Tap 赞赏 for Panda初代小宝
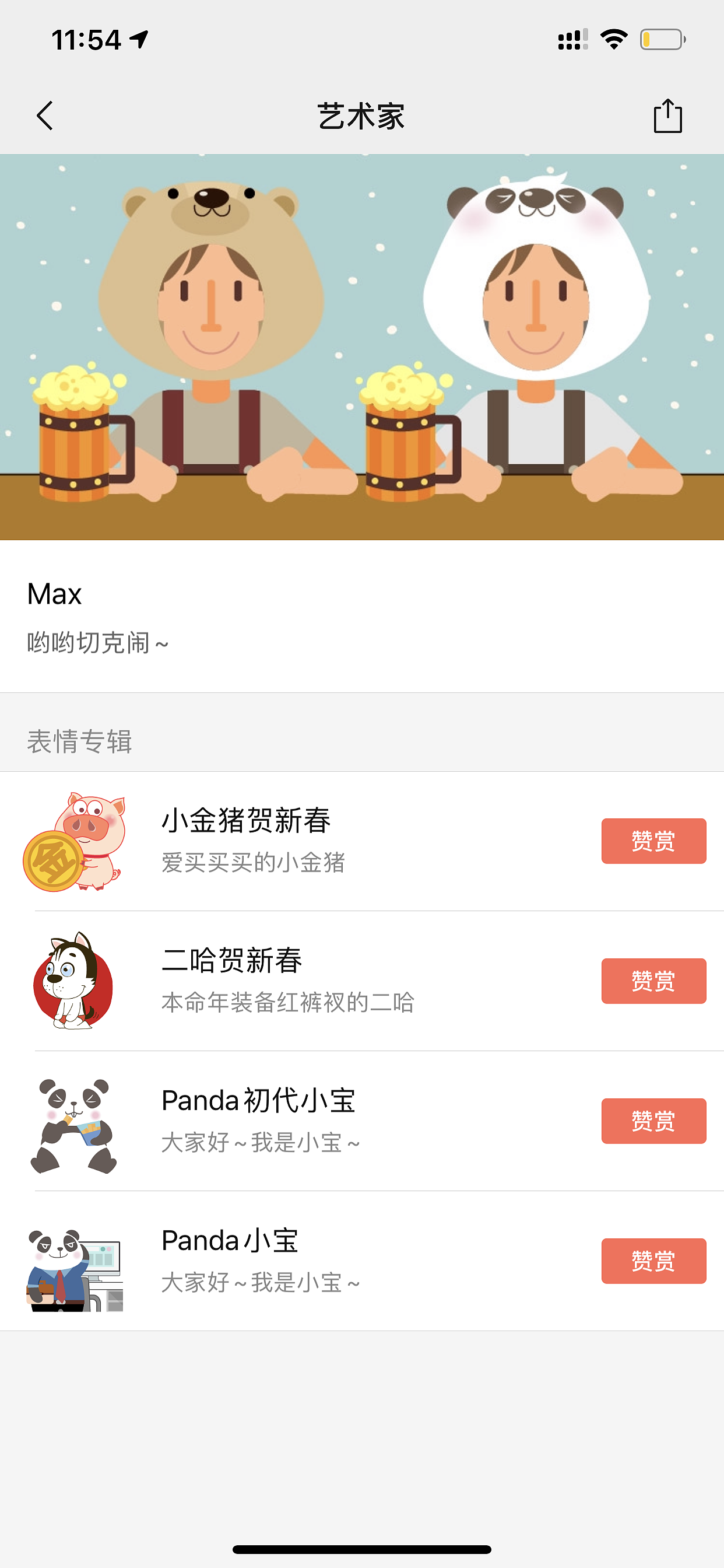The image size is (724, 1568). tap(653, 1120)
